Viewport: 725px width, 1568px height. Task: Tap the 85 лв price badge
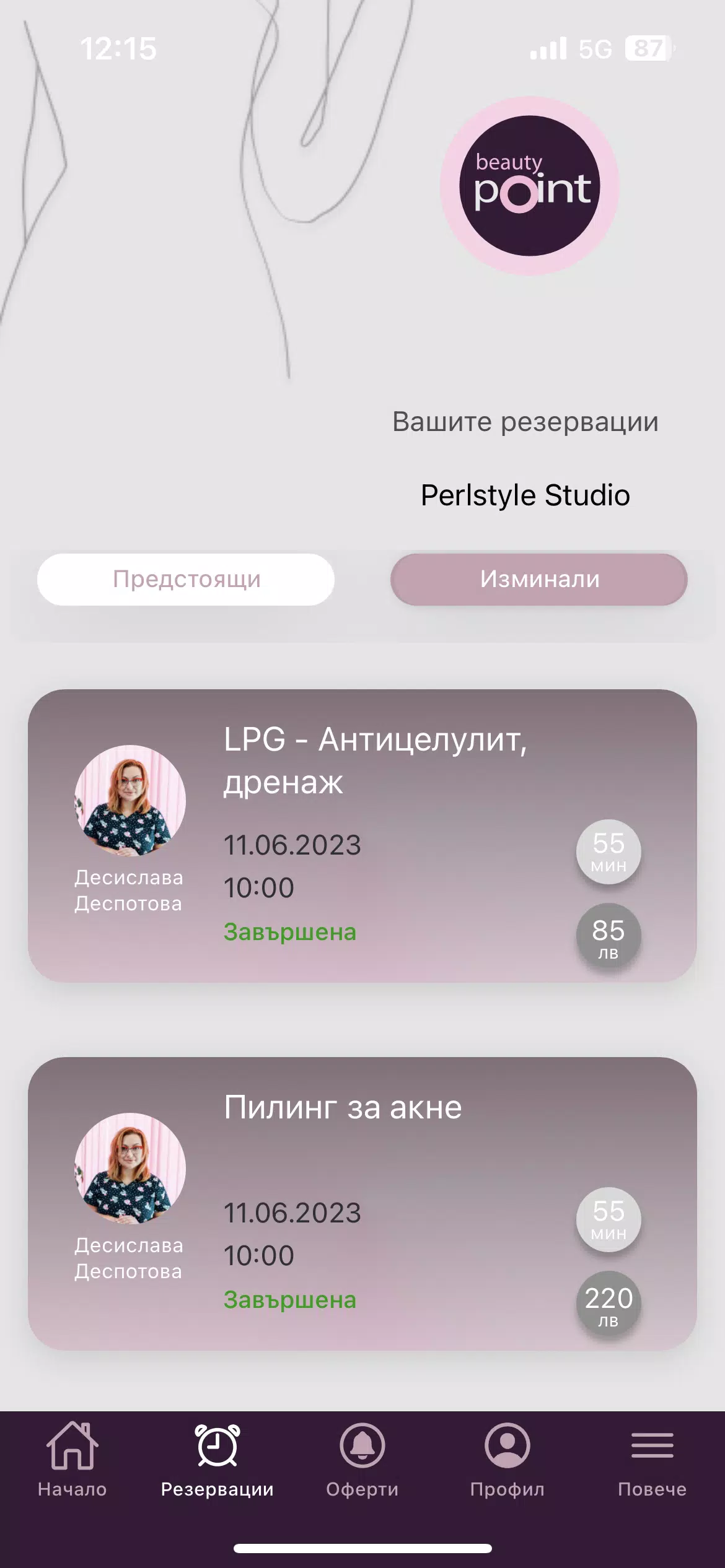[x=609, y=936]
